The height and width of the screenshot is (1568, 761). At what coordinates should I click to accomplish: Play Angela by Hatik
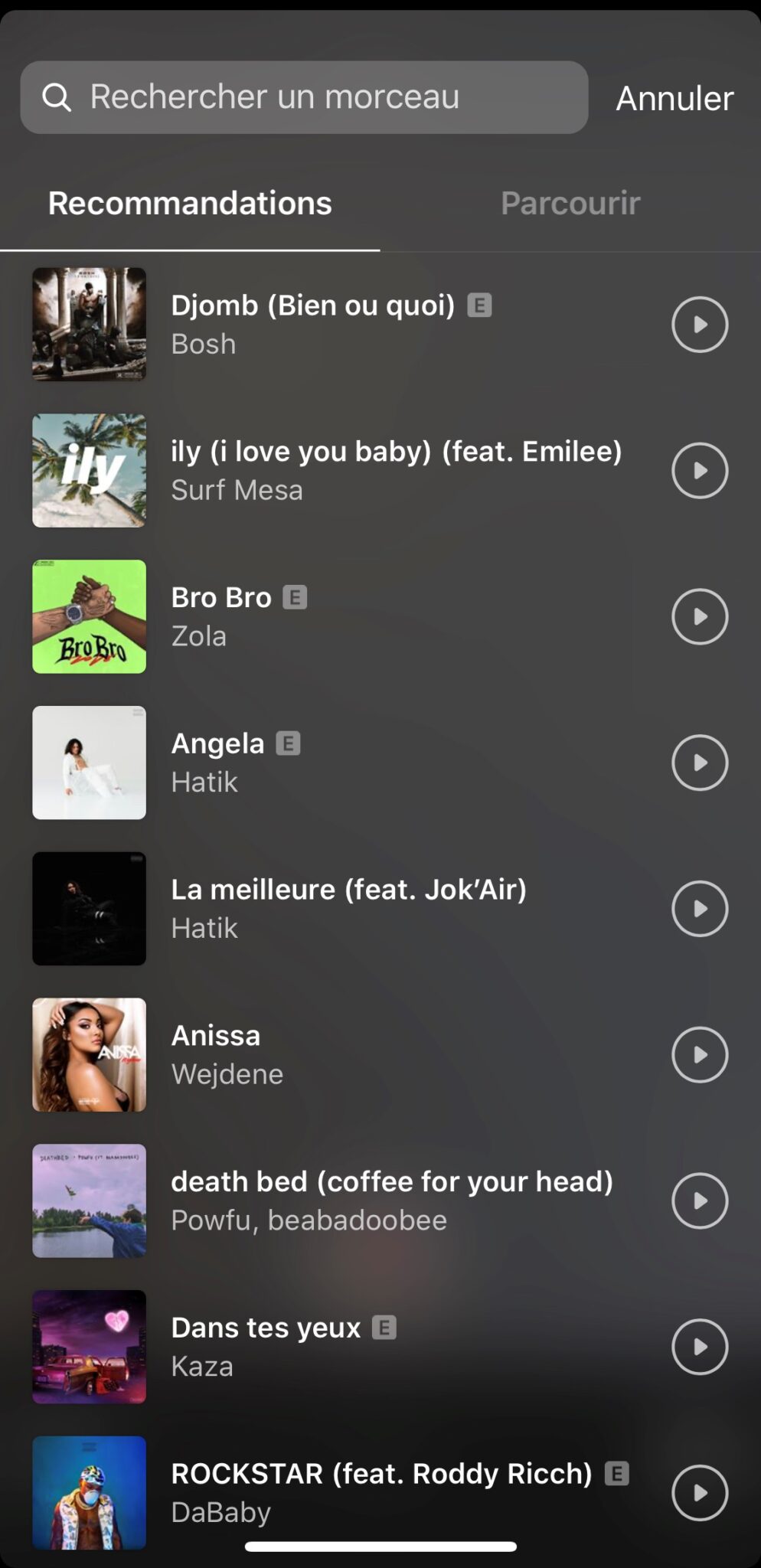[699, 763]
